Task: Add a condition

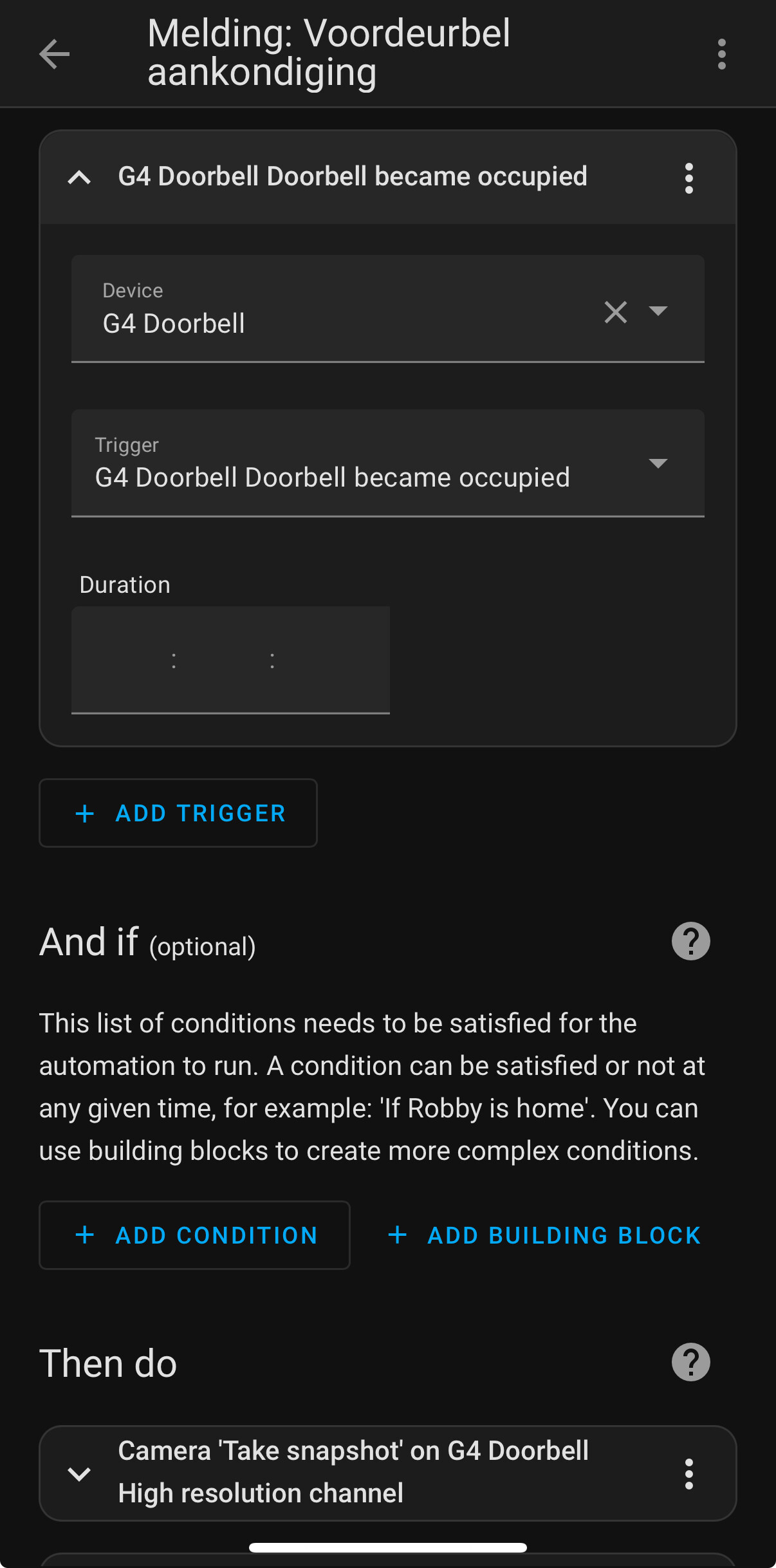Action: coord(194,1235)
